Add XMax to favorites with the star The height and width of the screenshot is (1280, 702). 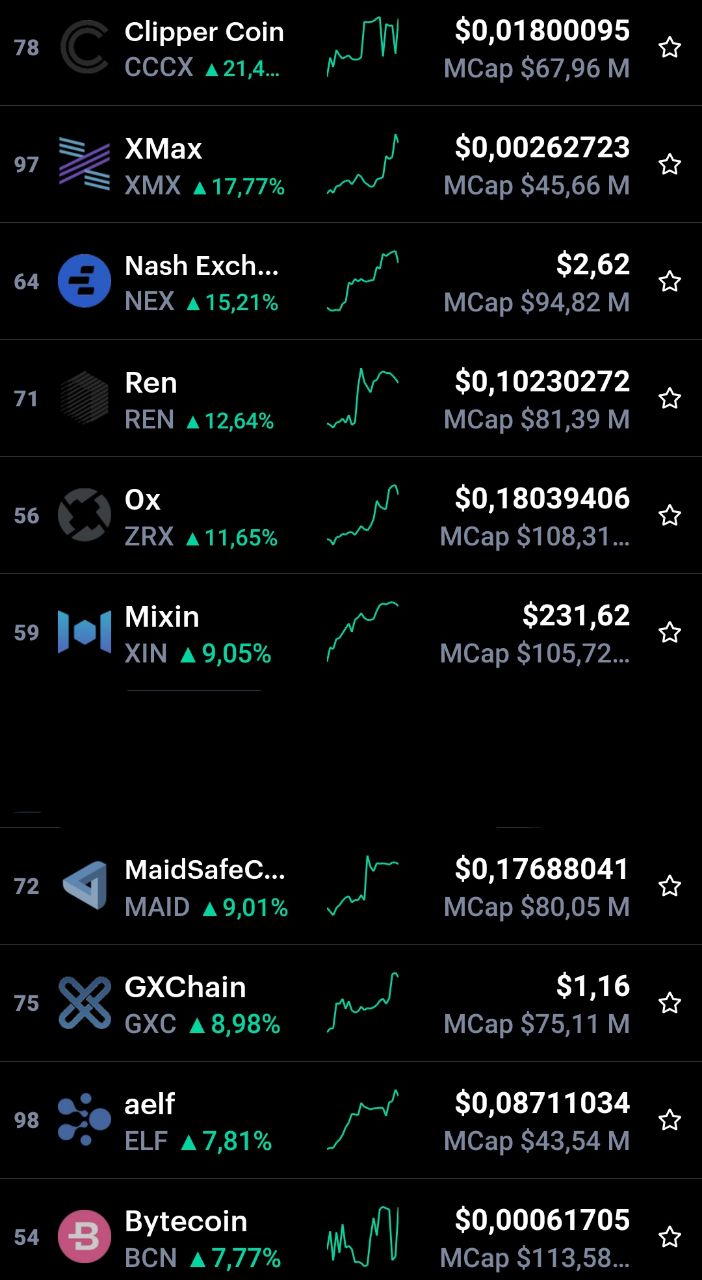click(x=670, y=164)
